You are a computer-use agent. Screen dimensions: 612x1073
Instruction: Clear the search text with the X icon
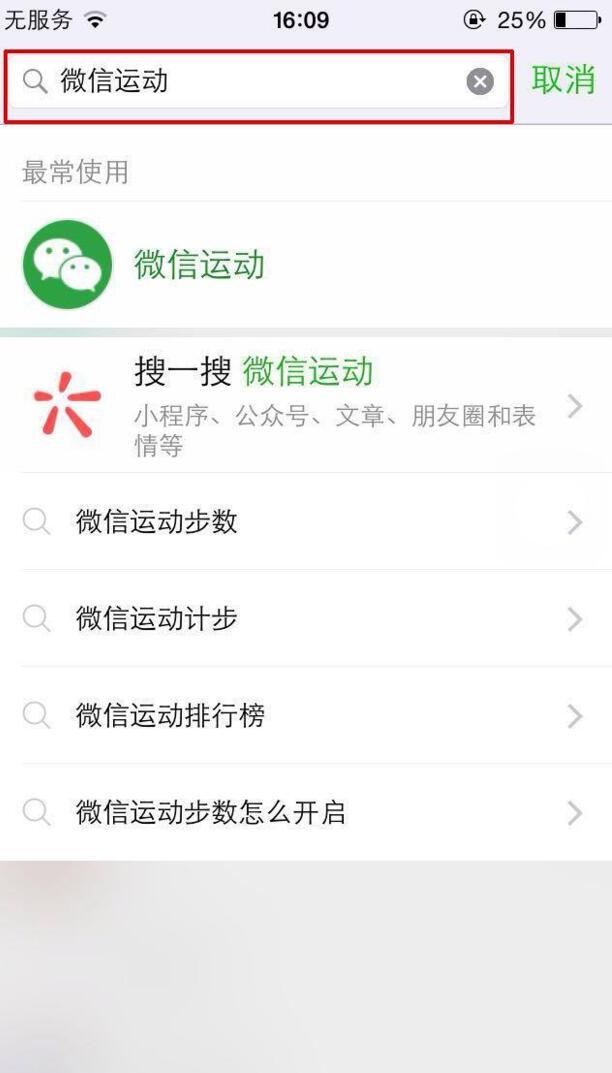click(480, 82)
